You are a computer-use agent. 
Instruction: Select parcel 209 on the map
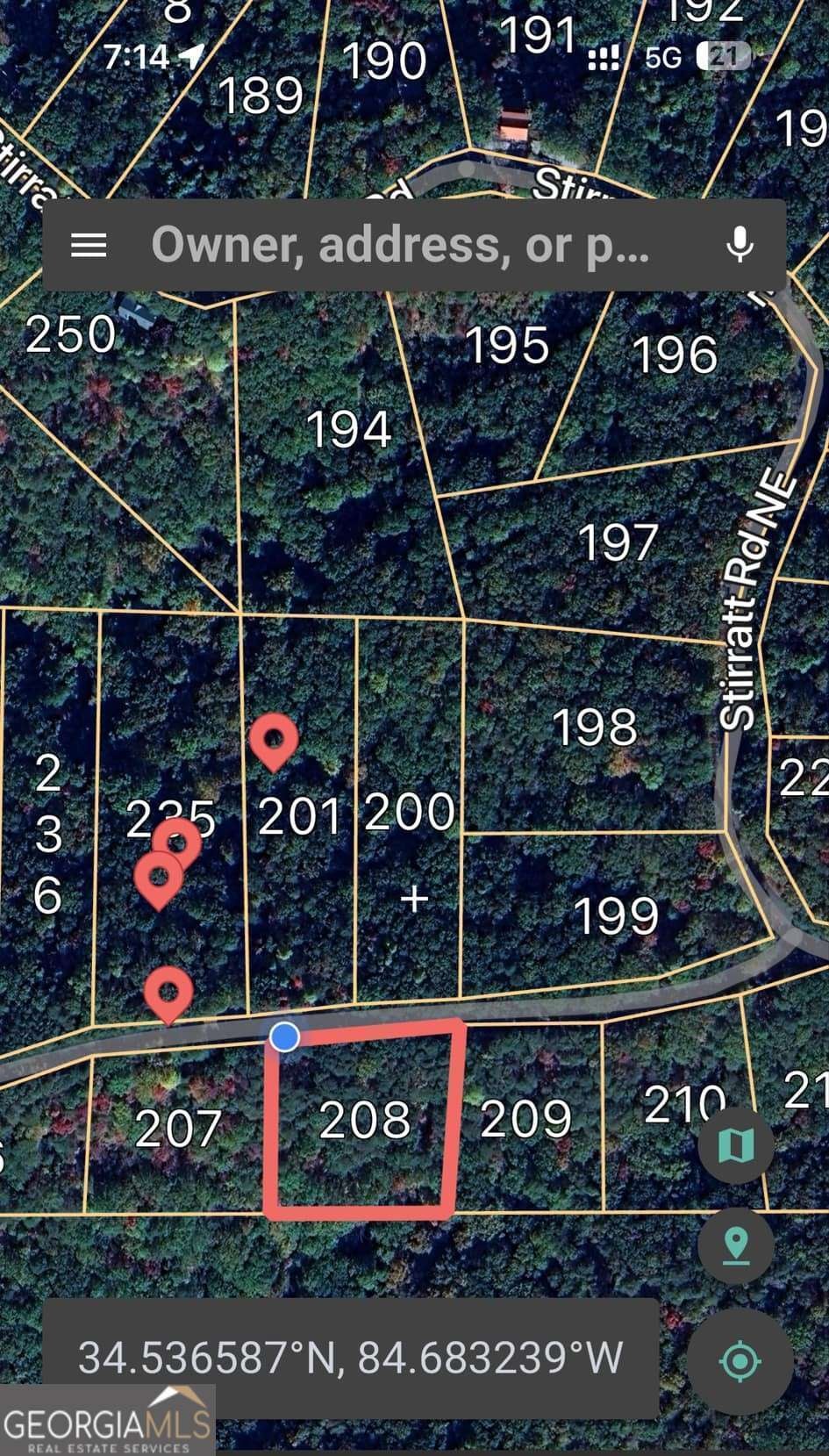pos(526,1119)
